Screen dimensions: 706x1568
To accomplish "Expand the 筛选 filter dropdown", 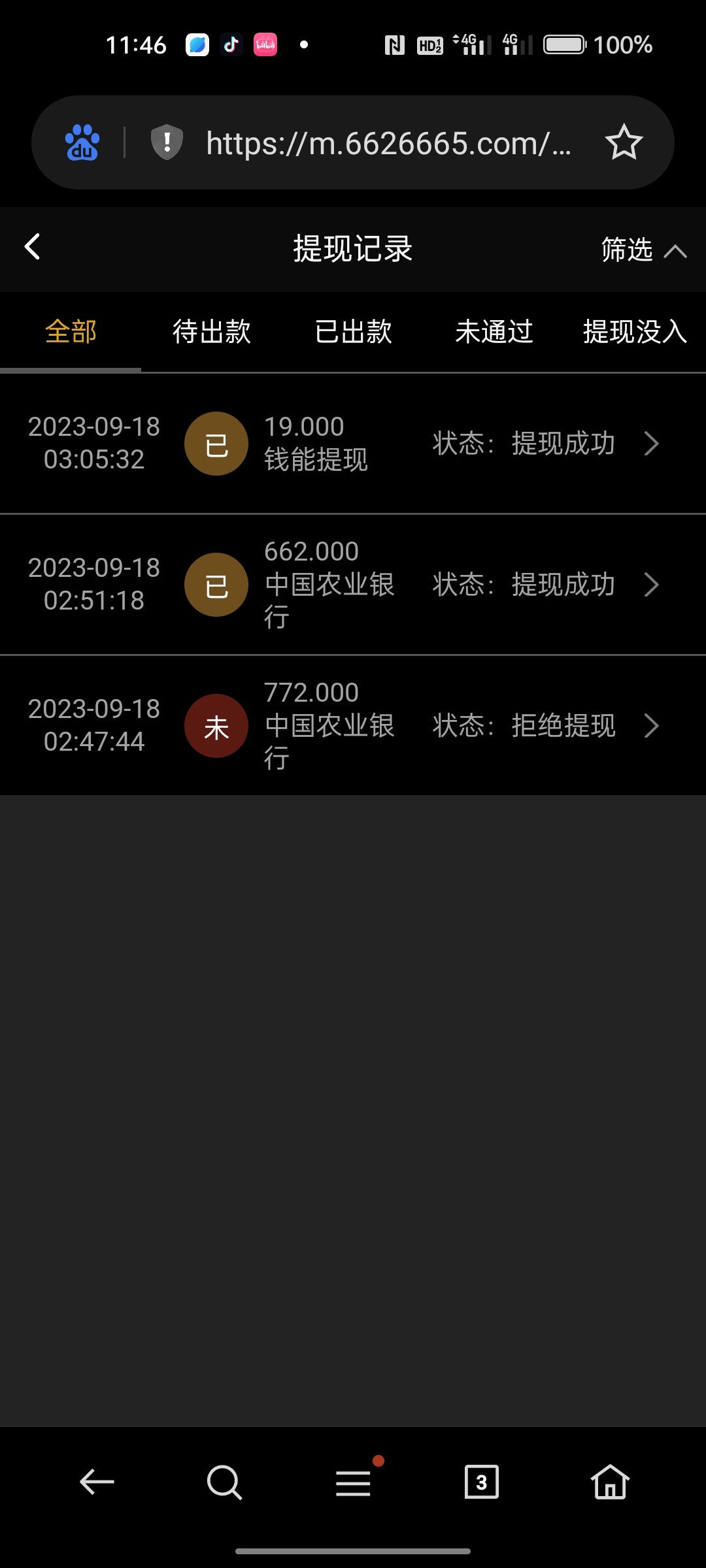I will click(643, 250).
